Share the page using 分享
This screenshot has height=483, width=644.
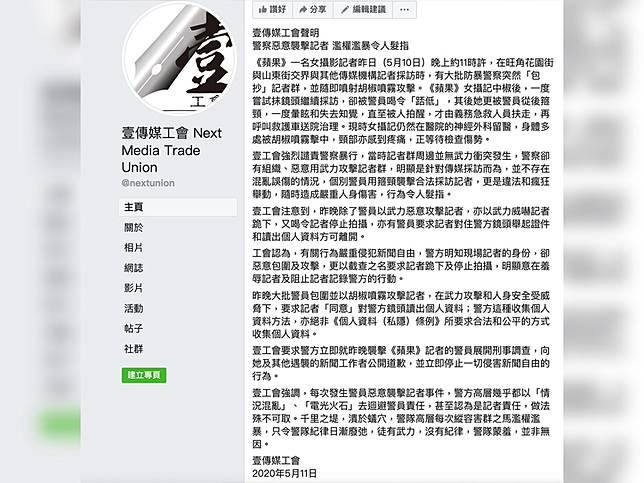[x=312, y=9]
